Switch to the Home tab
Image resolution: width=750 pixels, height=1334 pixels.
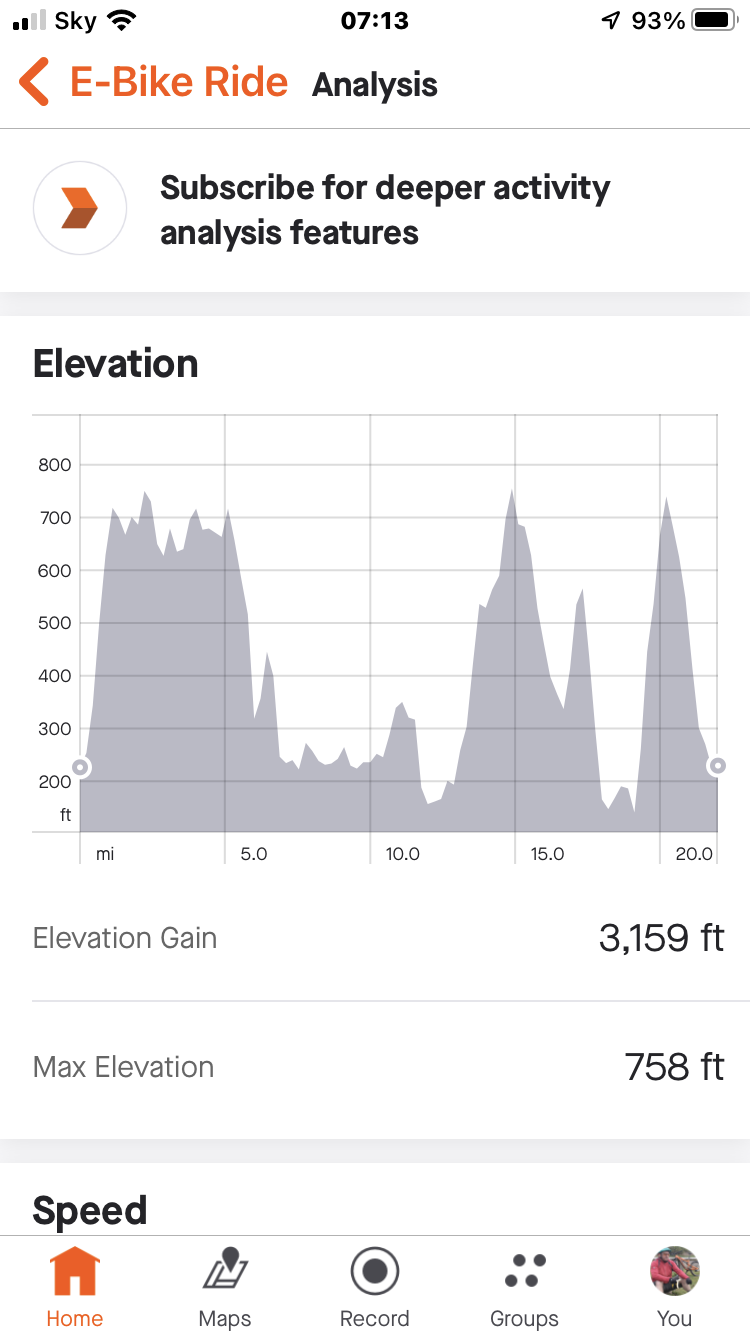click(75, 1287)
